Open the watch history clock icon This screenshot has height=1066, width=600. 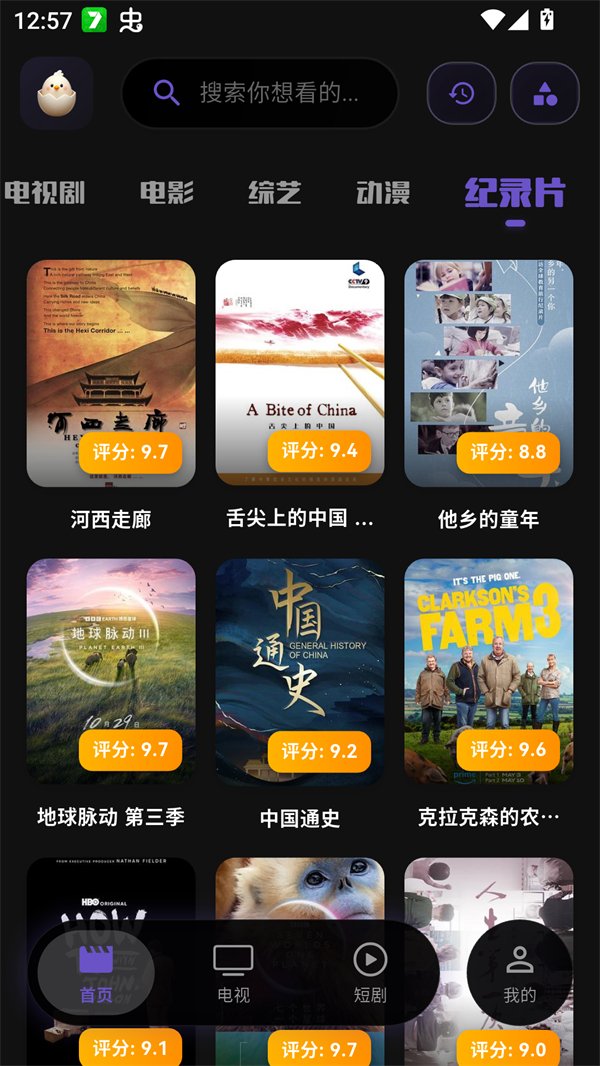click(461, 93)
